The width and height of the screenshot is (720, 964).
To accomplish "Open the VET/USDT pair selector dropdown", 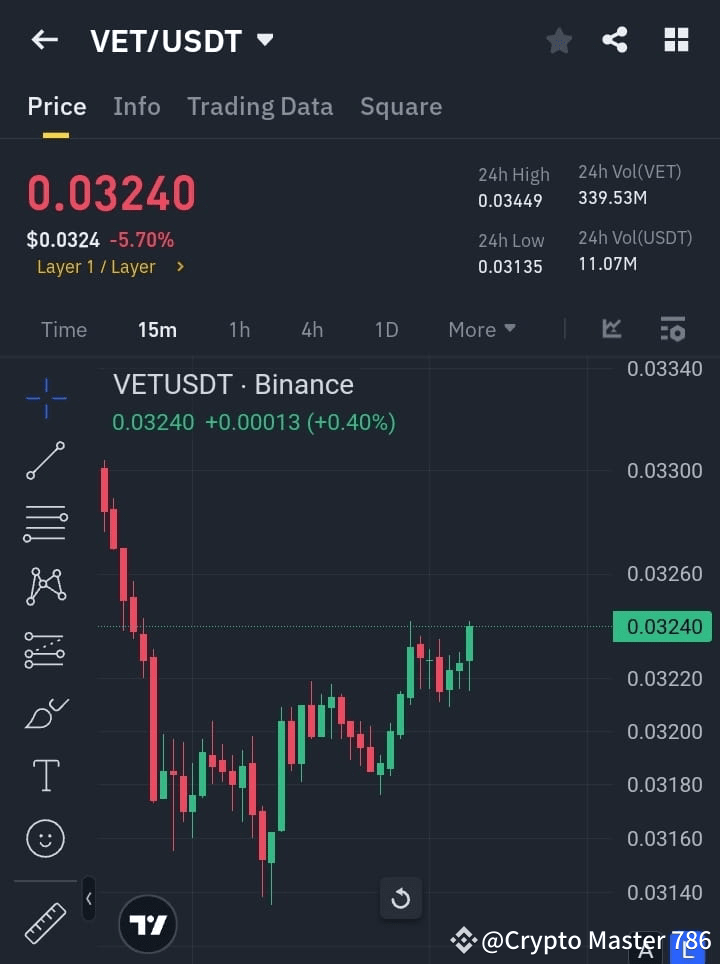I will pos(263,40).
